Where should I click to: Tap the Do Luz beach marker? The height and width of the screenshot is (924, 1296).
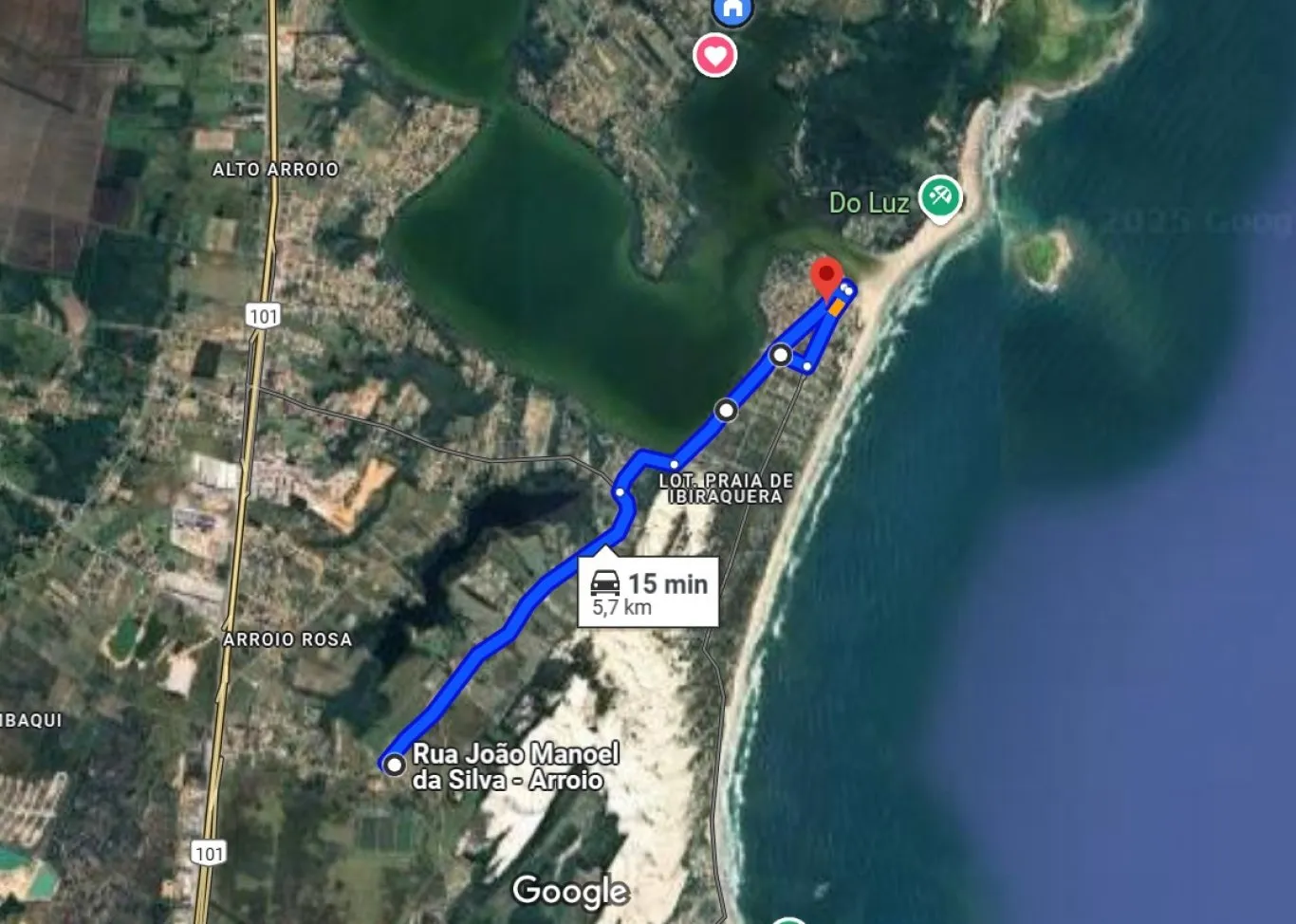(x=940, y=197)
